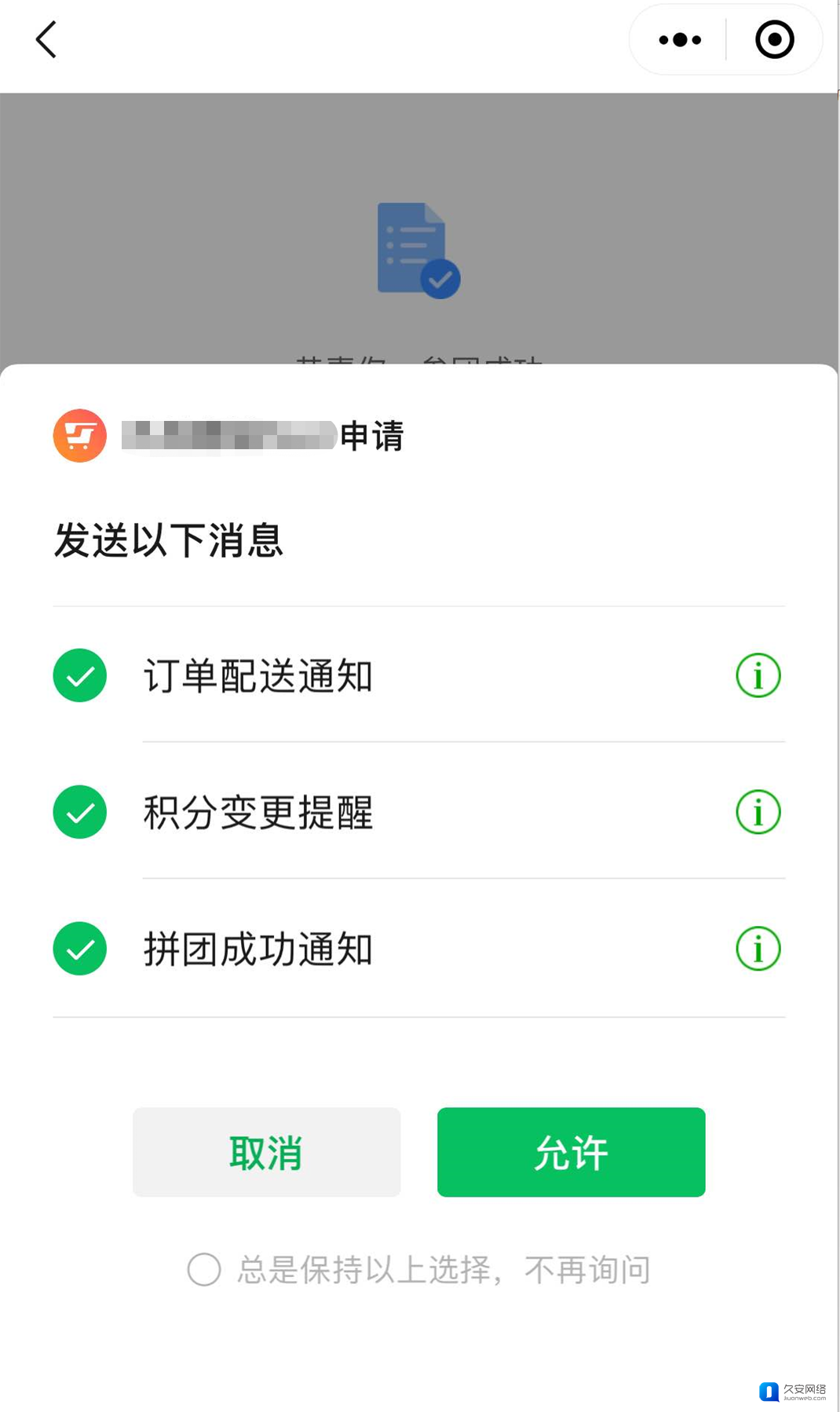Uncheck 积分变更提醒 message option
Screen dimensions: 840x1412
coord(80,812)
